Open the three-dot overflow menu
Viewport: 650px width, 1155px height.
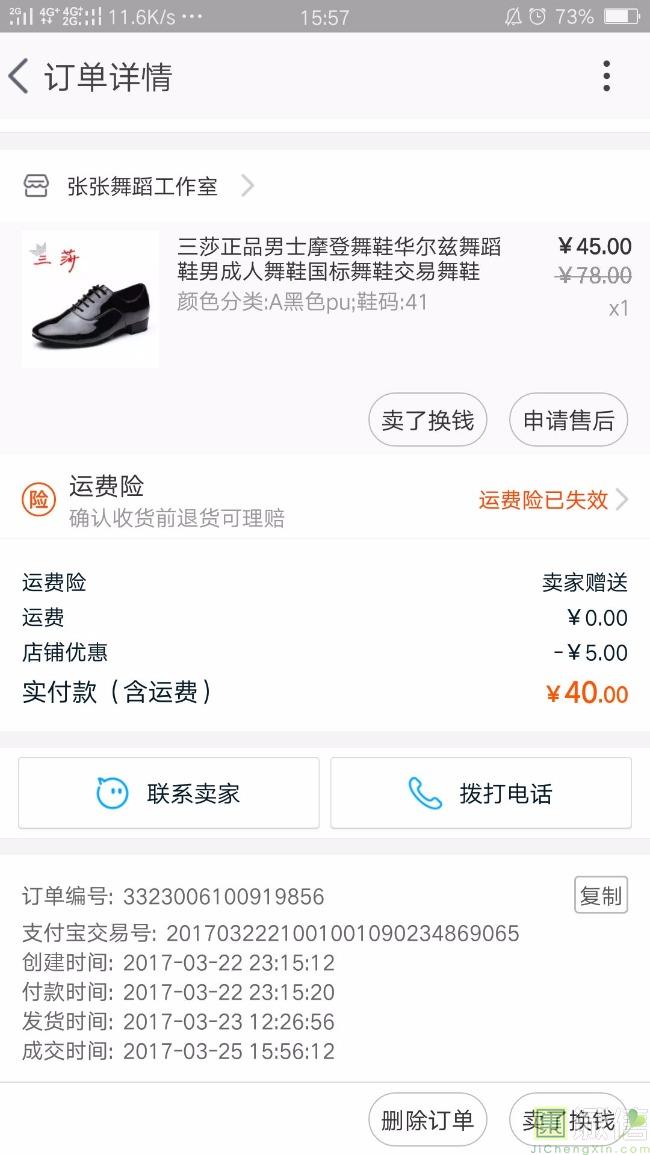606,77
